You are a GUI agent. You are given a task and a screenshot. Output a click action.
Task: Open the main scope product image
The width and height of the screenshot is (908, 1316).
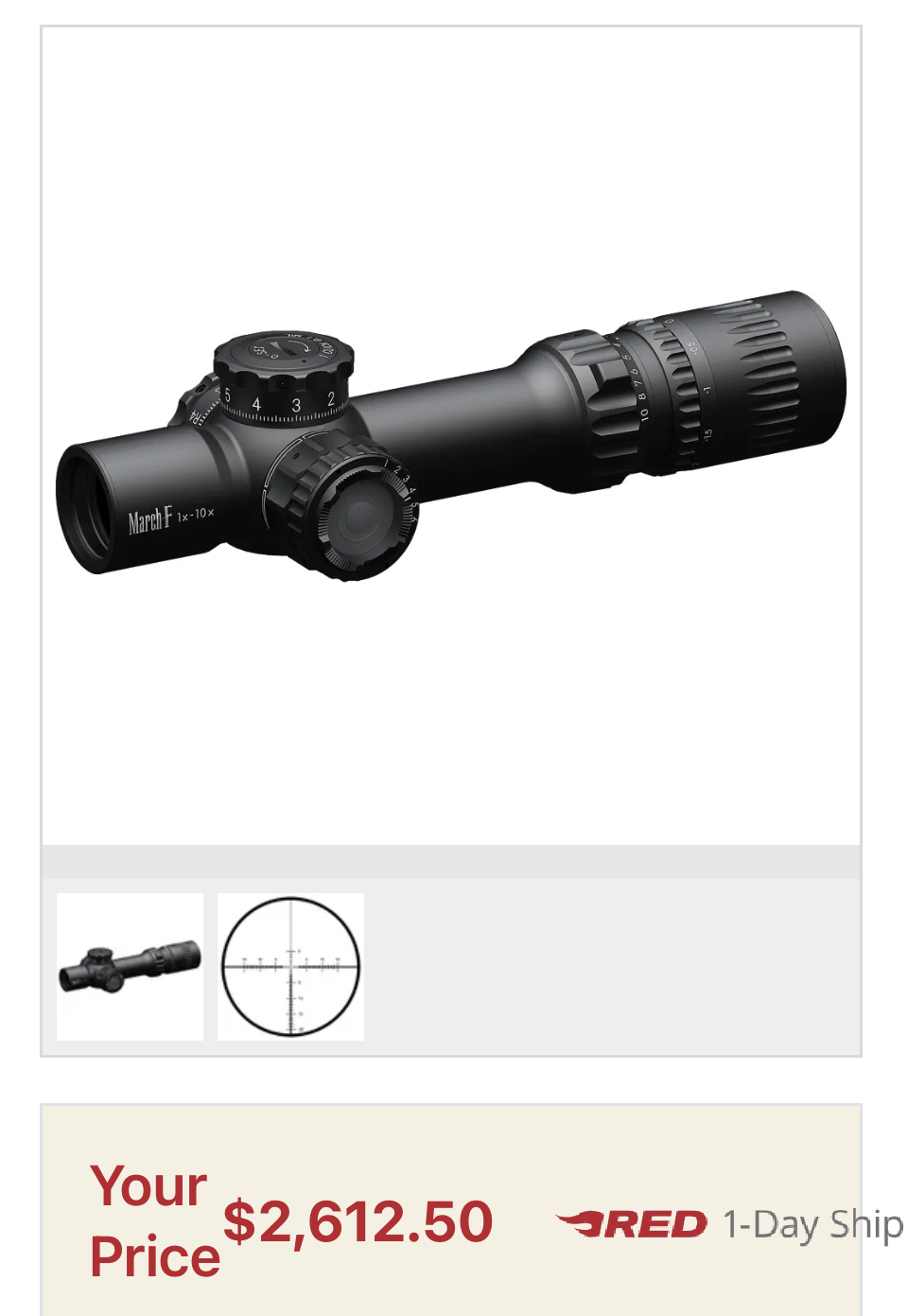450,435
